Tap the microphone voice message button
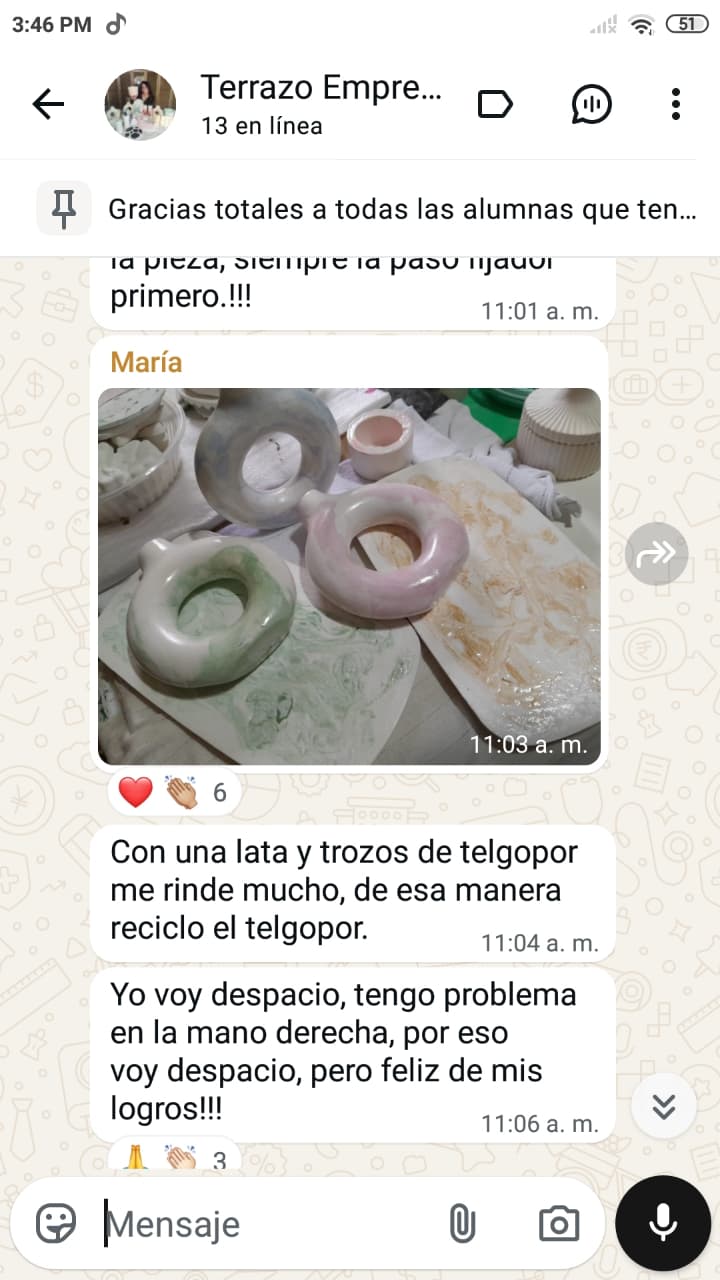The image size is (720, 1280). pyautogui.click(x=663, y=1222)
